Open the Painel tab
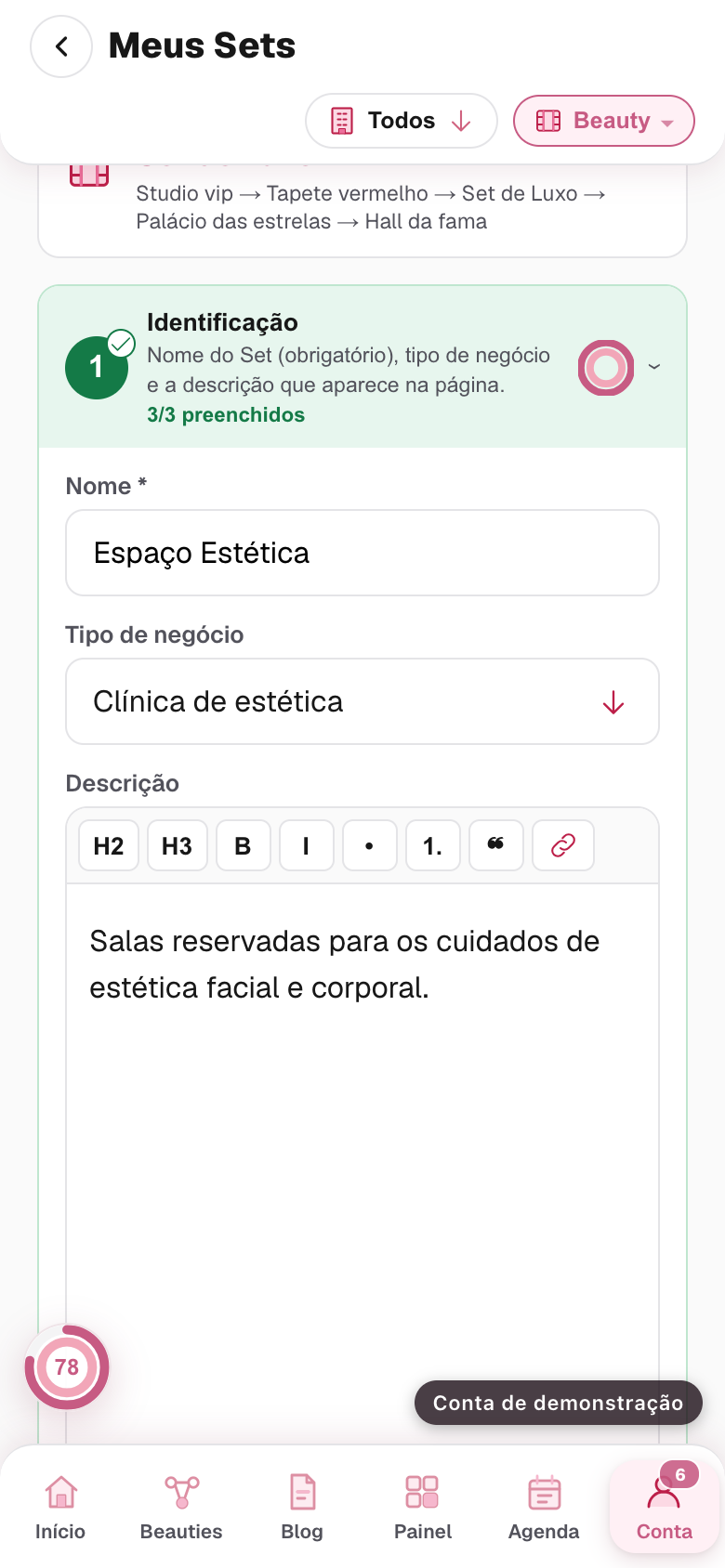The height and width of the screenshot is (1568, 725). pos(423,1508)
